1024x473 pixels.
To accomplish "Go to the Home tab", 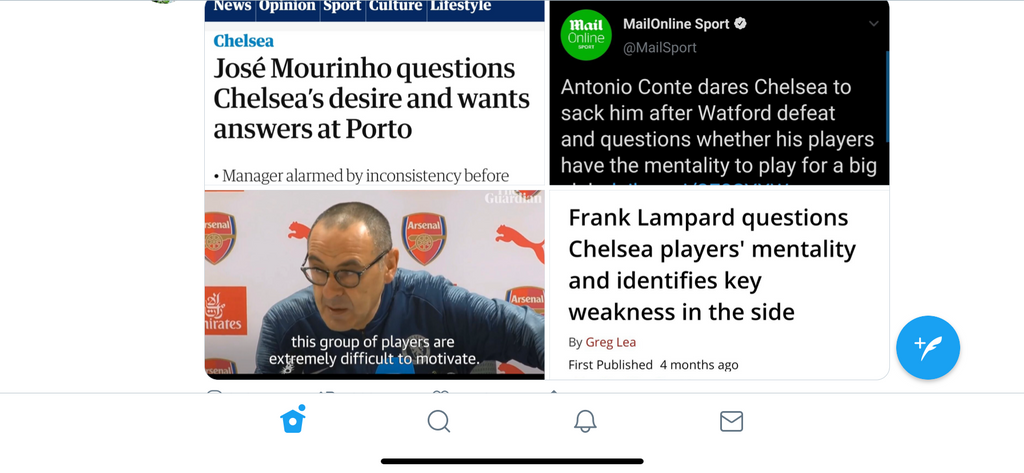I will point(292,421).
